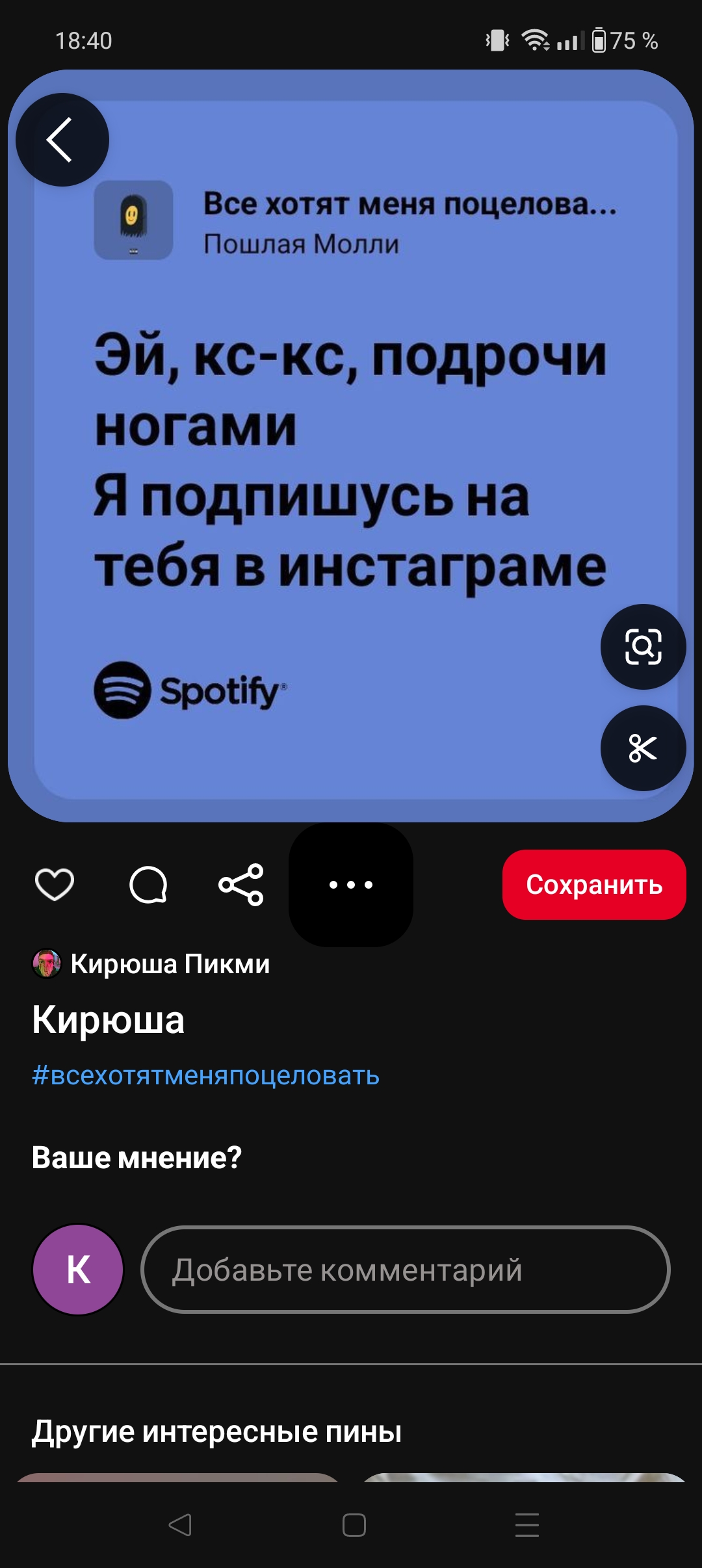702x1568 pixels.
Task: Tap the system home button
Action: [354, 1525]
